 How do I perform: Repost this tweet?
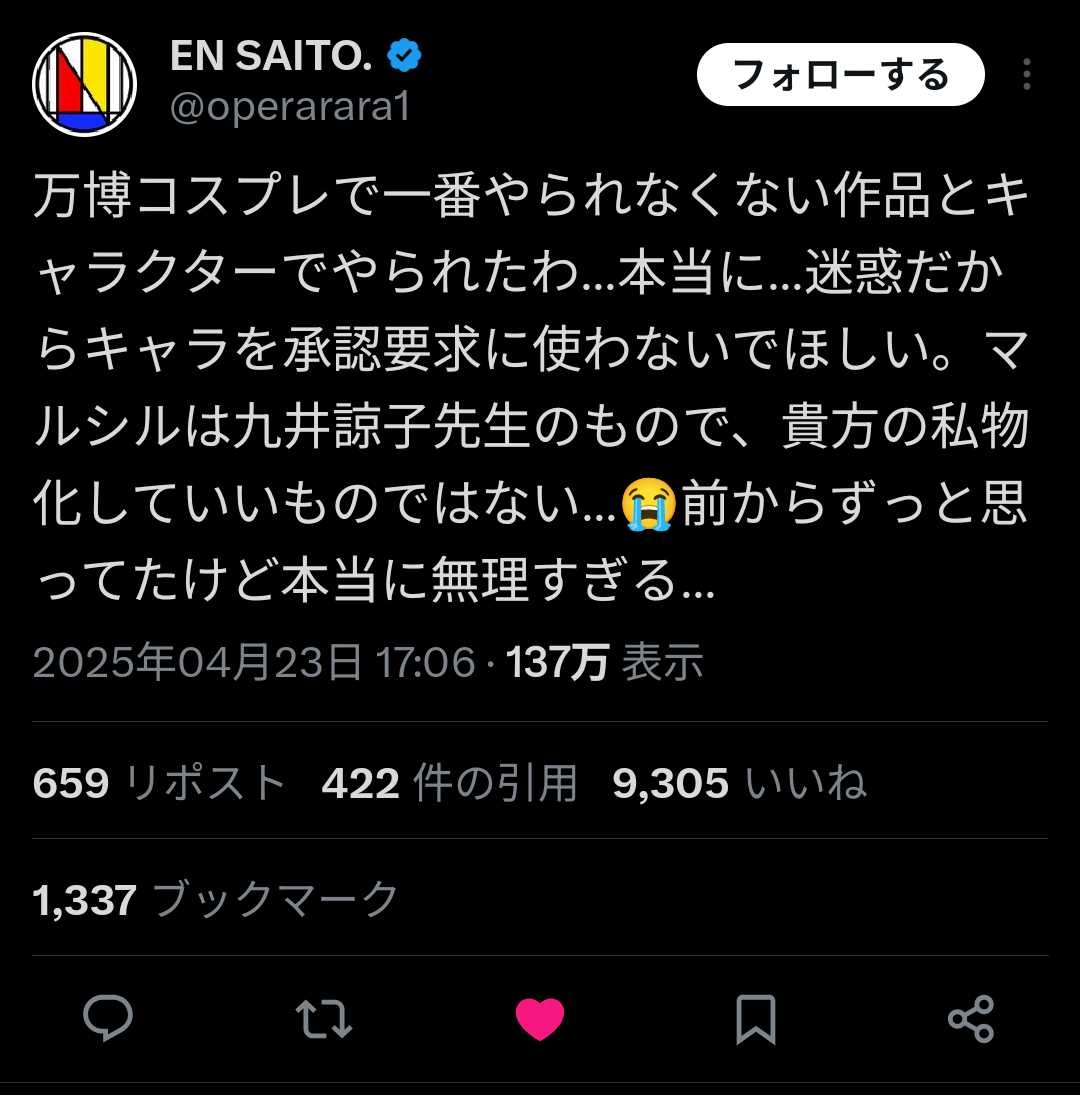(324, 1018)
